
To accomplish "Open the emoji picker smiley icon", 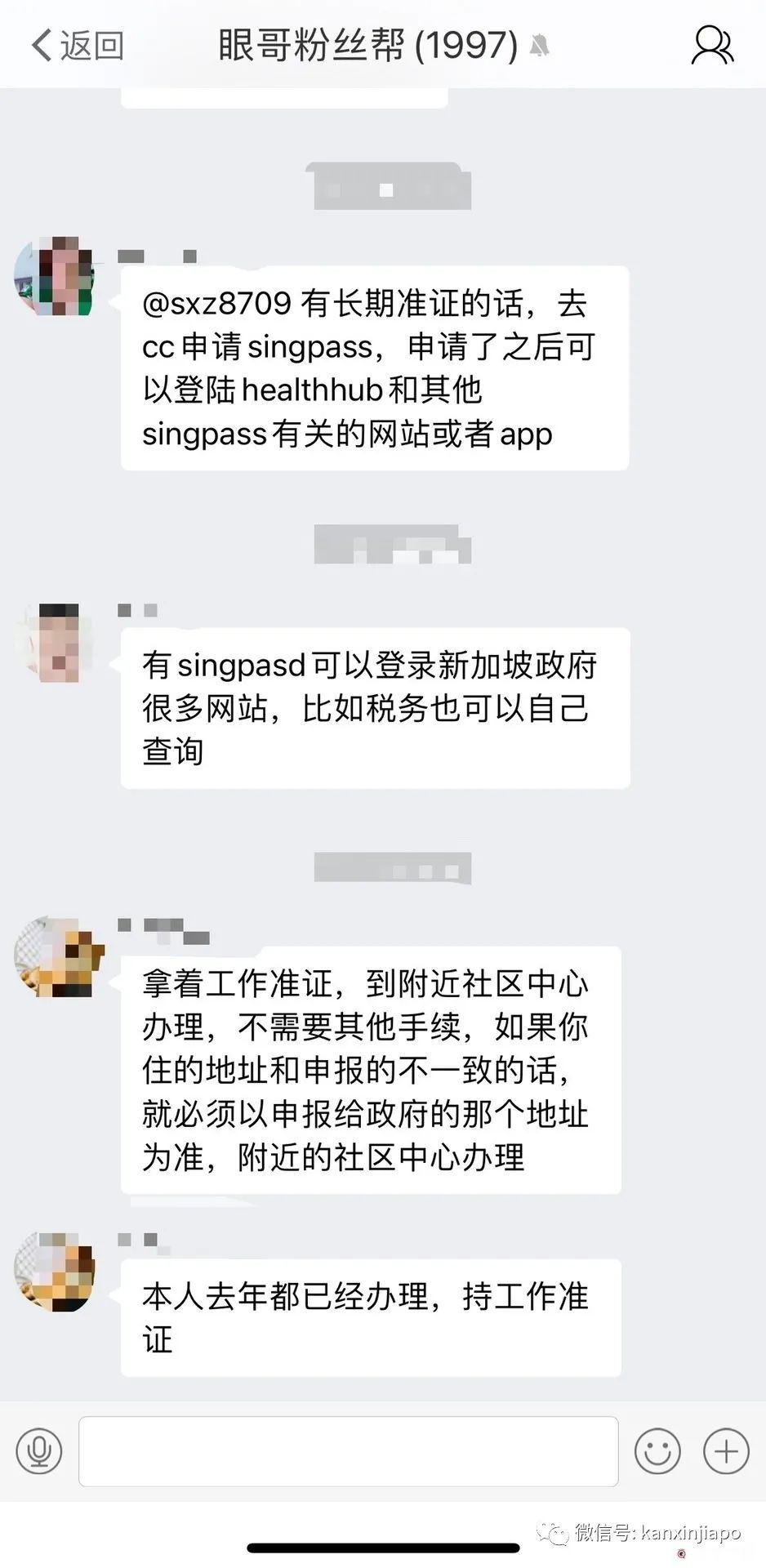I will [657, 1452].
